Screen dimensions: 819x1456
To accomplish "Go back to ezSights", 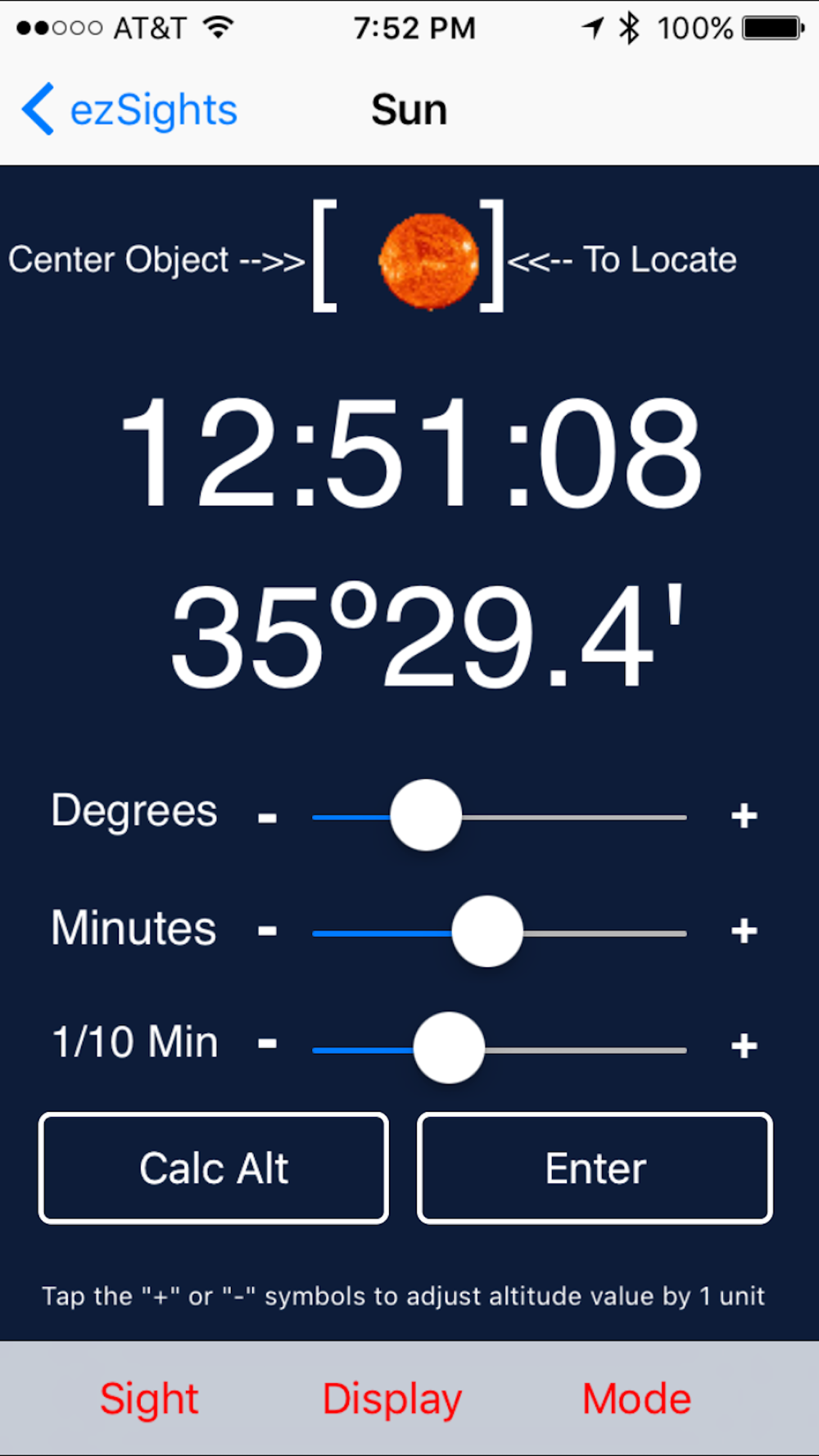I will (129, 110).
